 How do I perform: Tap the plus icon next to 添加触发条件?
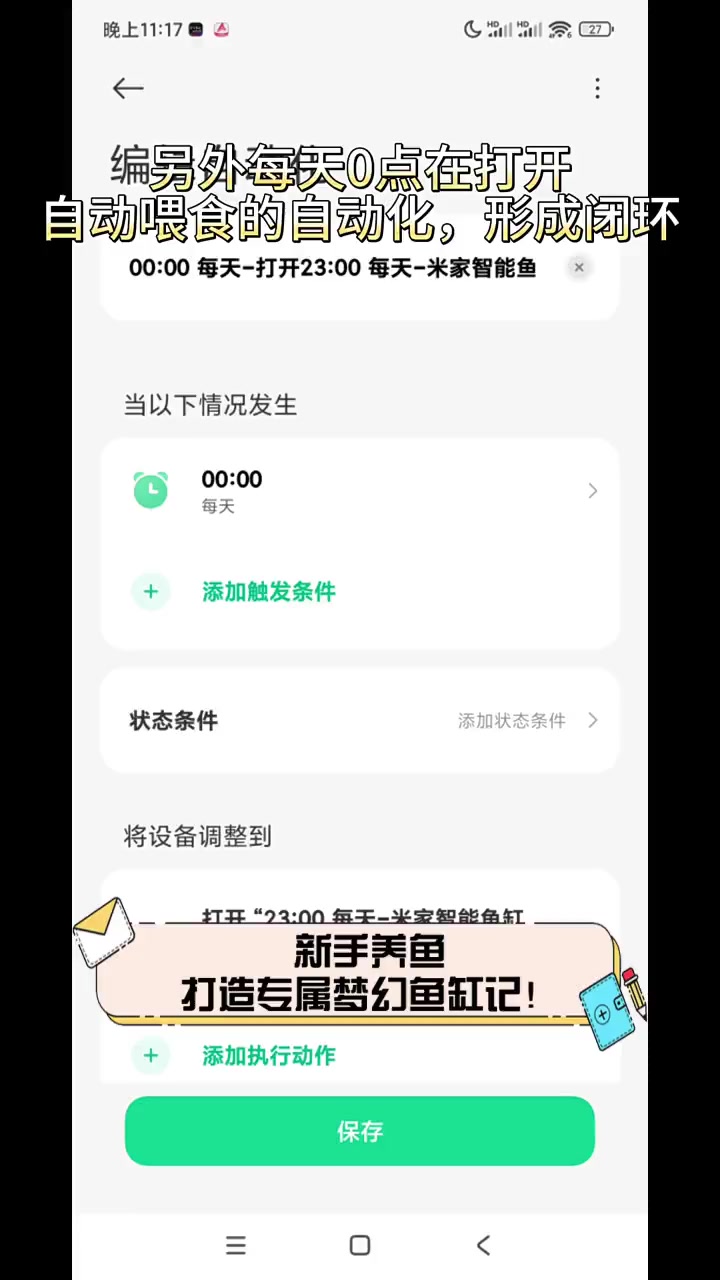point(150,592)
